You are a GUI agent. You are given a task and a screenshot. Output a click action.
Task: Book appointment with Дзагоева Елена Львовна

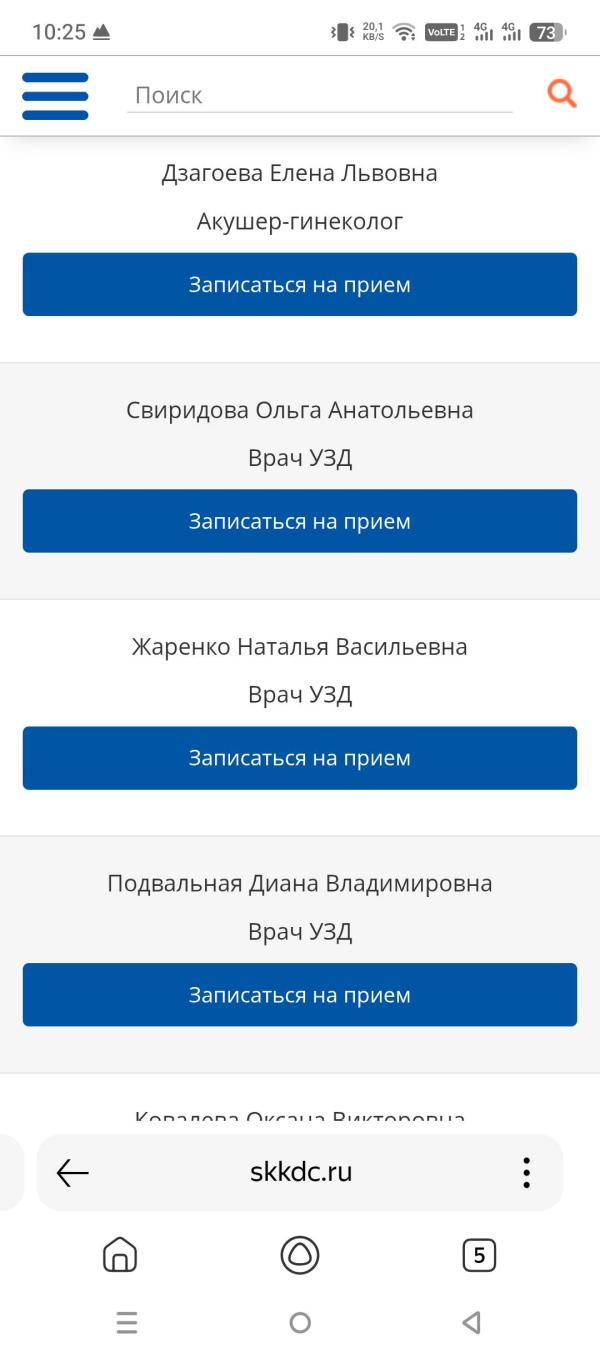pyautogui.click(x=300, y=284)
